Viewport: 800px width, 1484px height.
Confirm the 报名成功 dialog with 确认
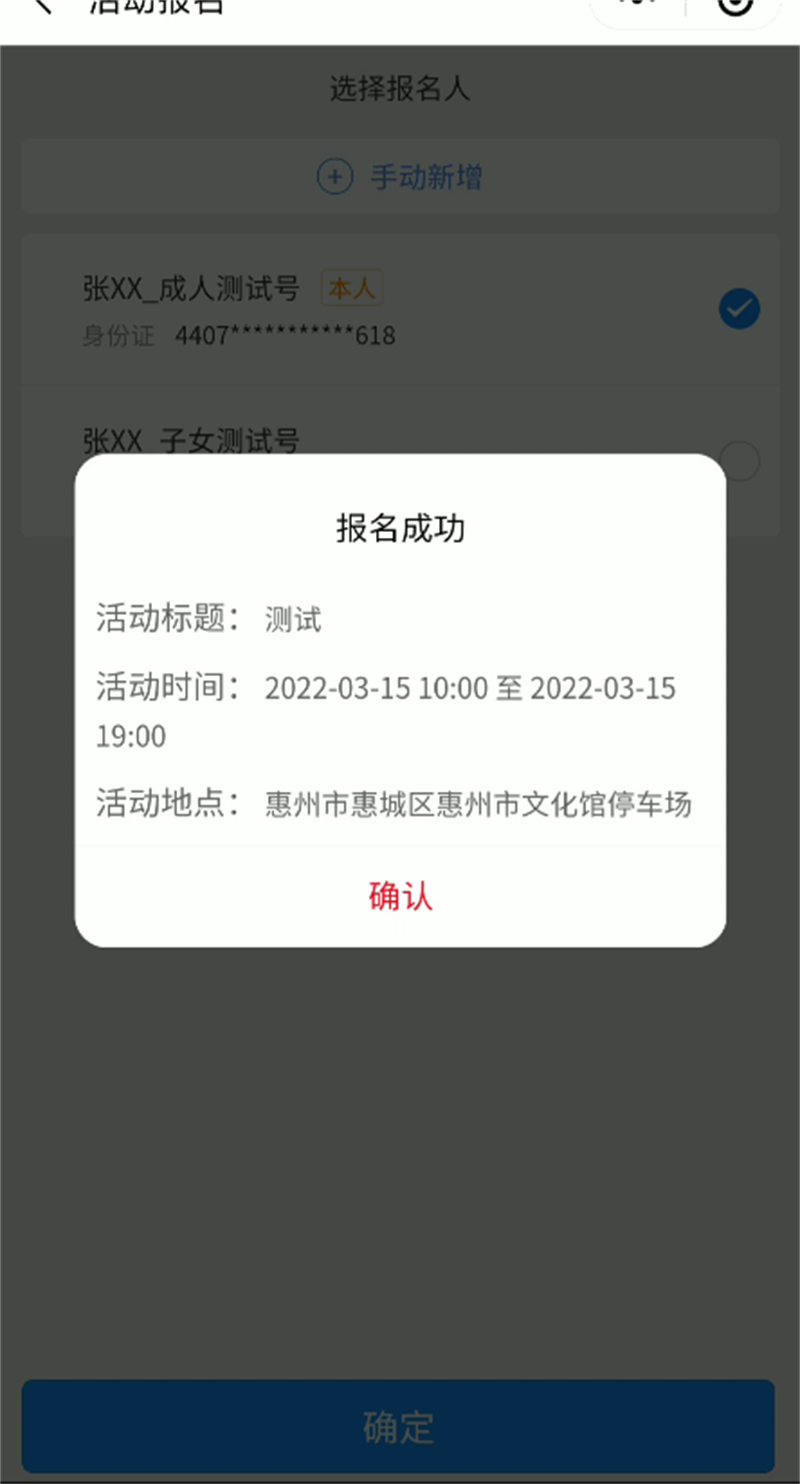click(x=400, y=896)
